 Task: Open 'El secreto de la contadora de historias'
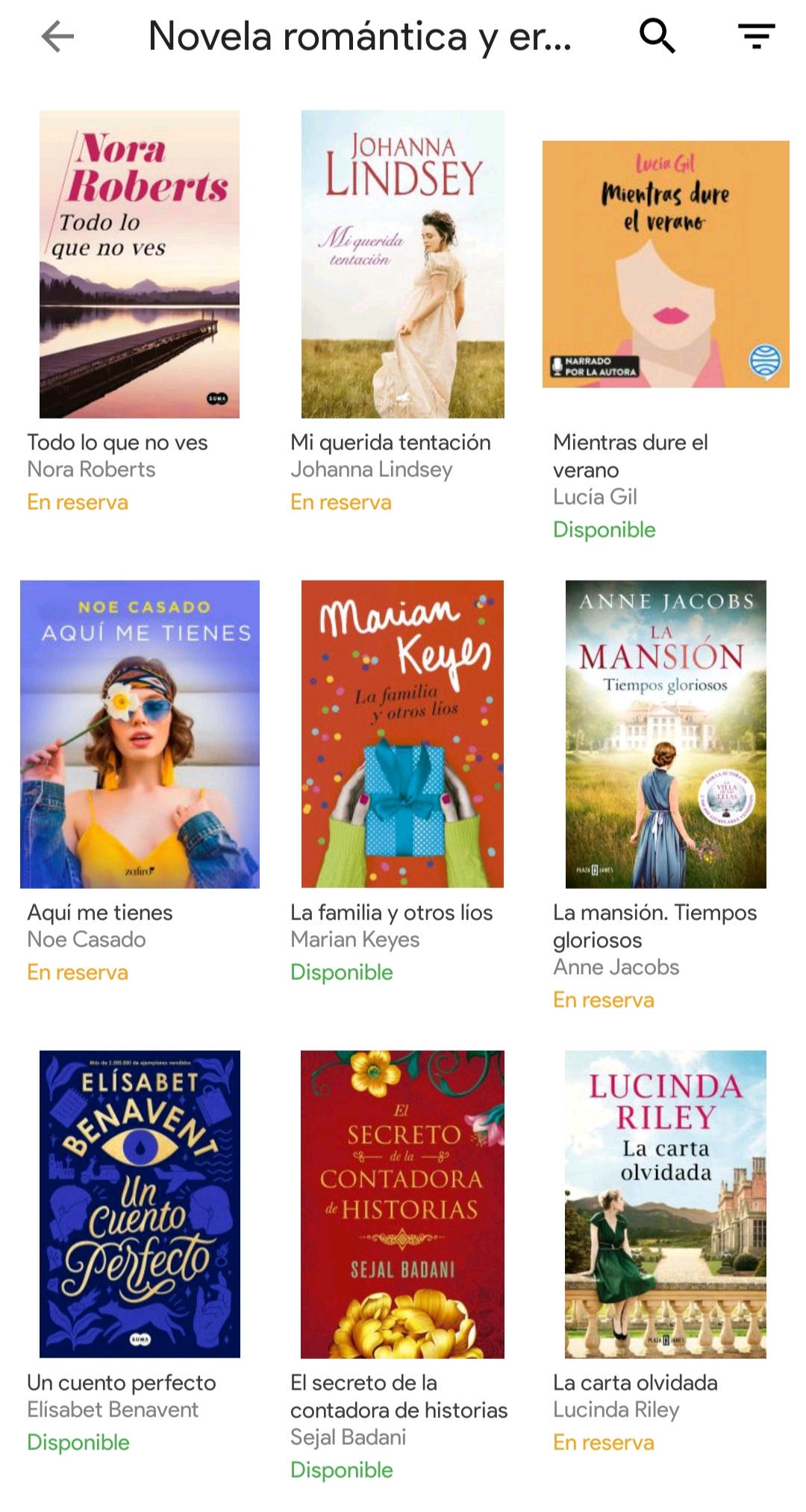pos(402,1204)
